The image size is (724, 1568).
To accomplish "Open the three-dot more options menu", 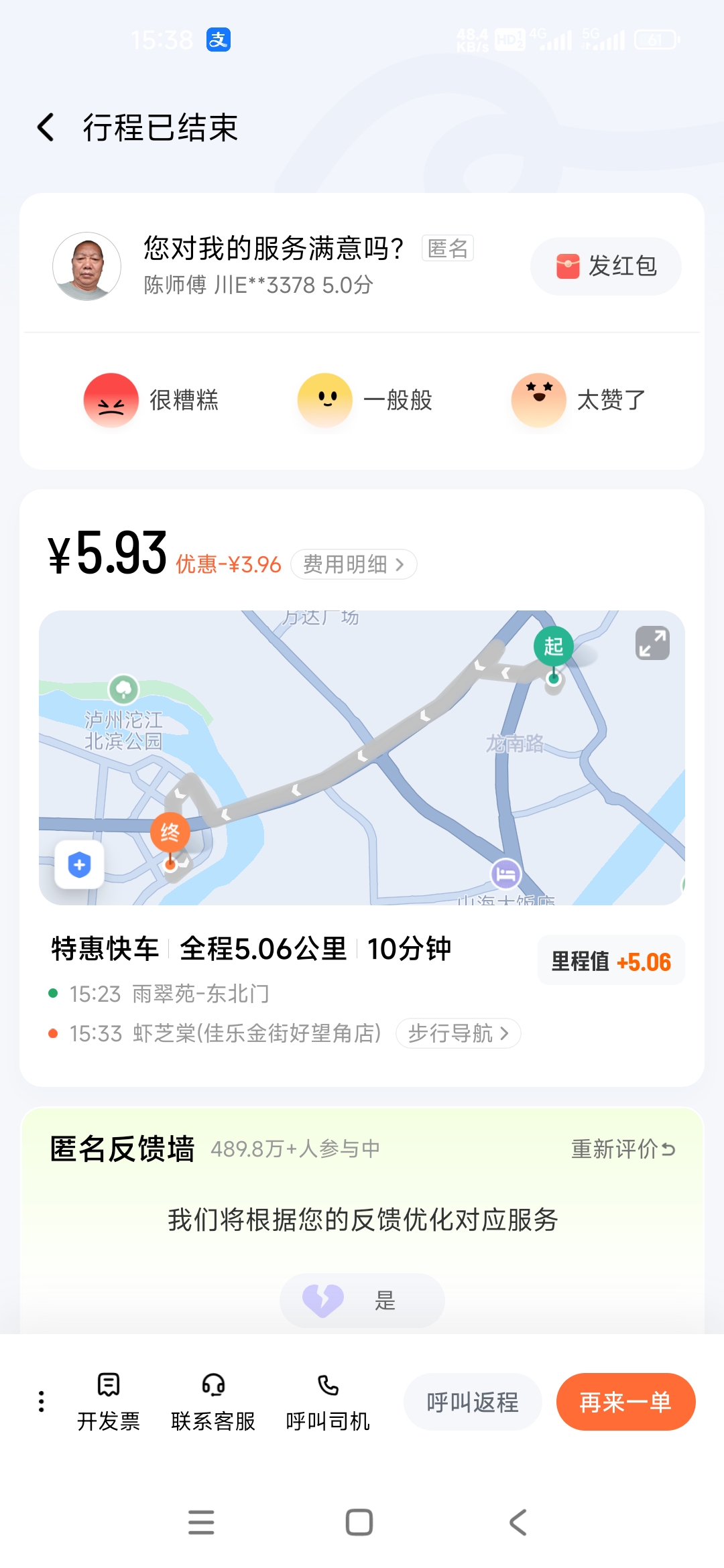I will coord(42,1401).
